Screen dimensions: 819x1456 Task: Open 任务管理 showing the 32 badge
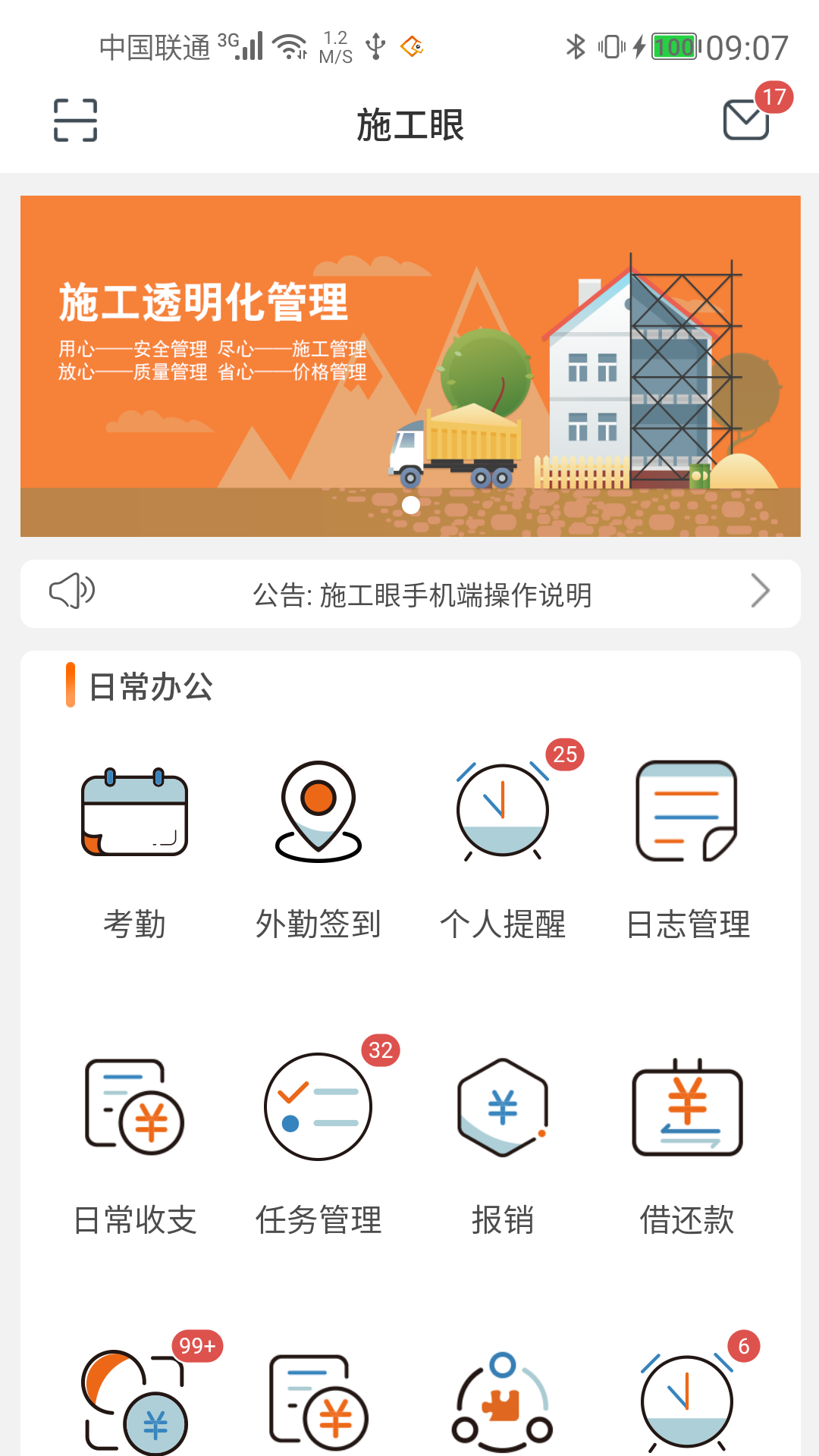pyautogui.click(x=318, y=1107)
